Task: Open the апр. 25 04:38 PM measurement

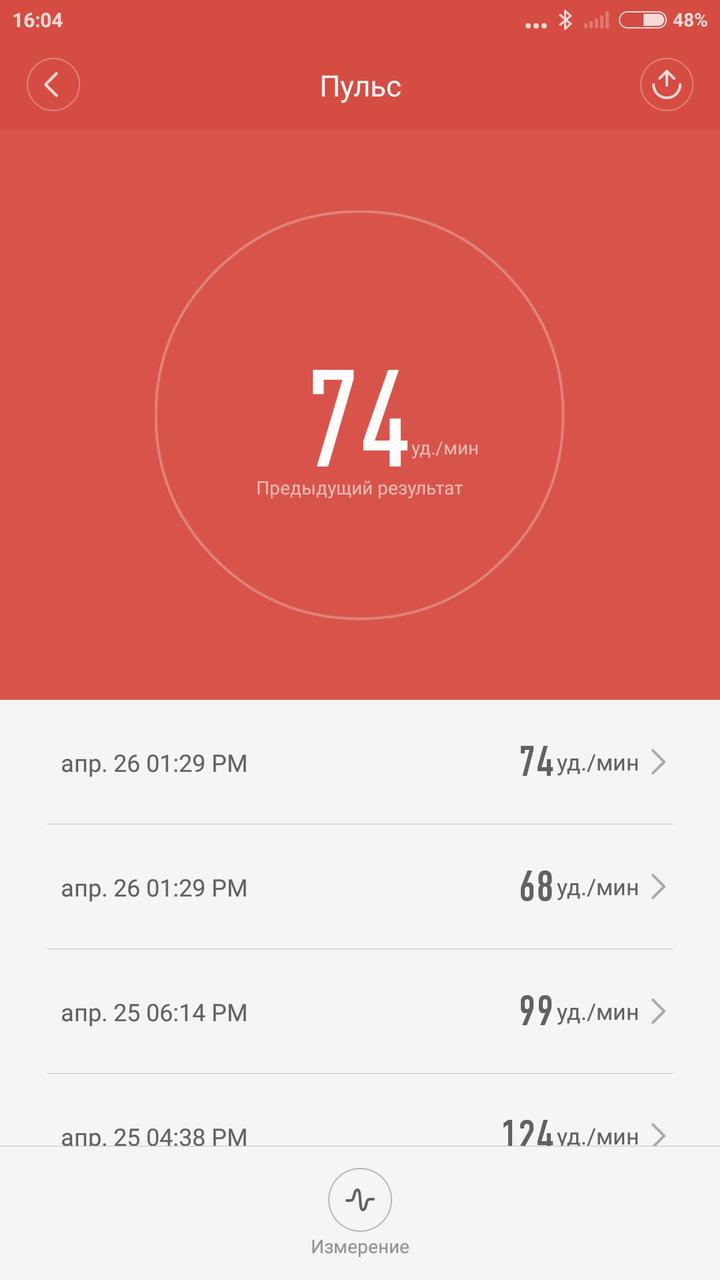Action: tap(360, 1131)
